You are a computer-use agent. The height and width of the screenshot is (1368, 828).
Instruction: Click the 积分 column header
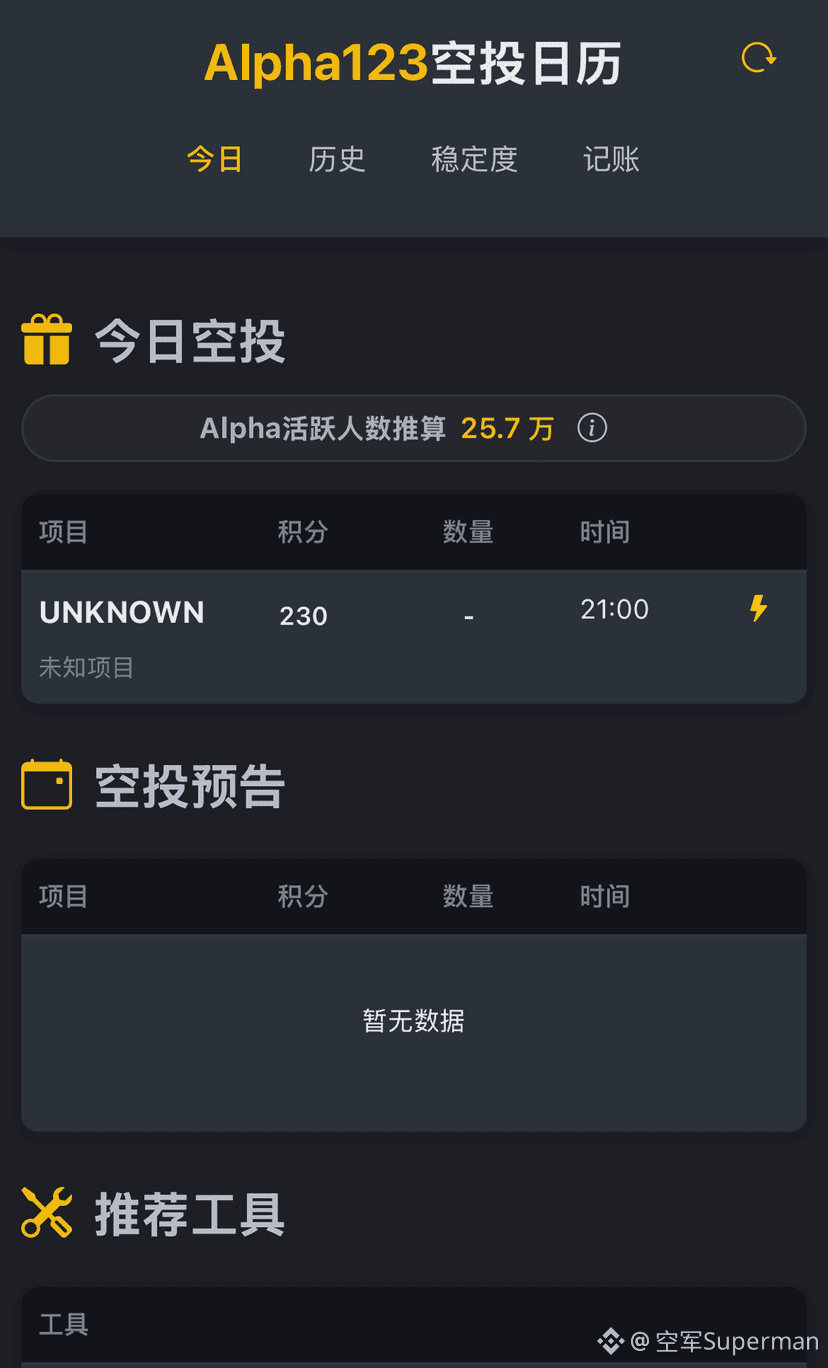point(303,532)
